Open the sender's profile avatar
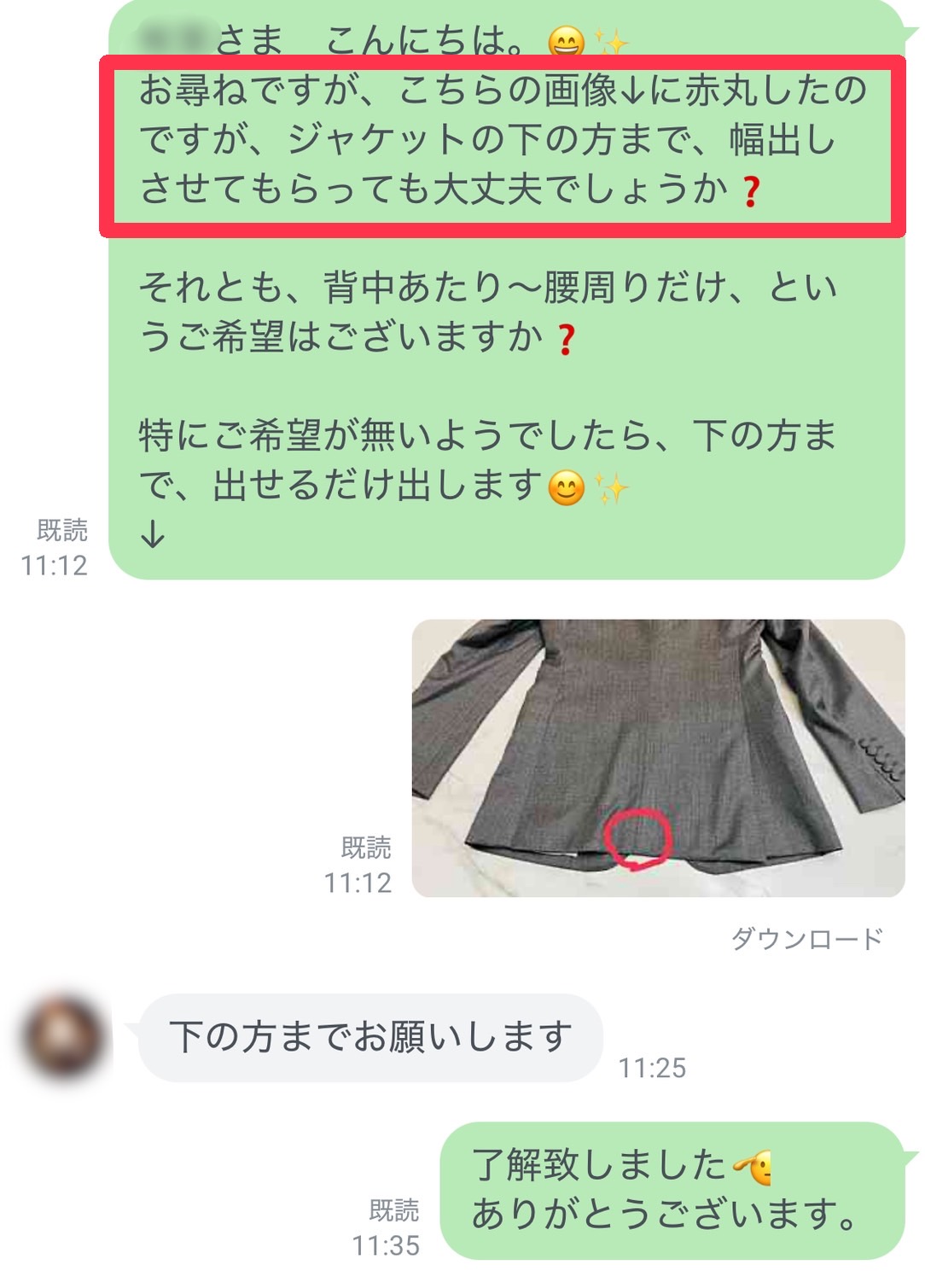Viewport: 925px width, 1288px height. point(65,1038)
